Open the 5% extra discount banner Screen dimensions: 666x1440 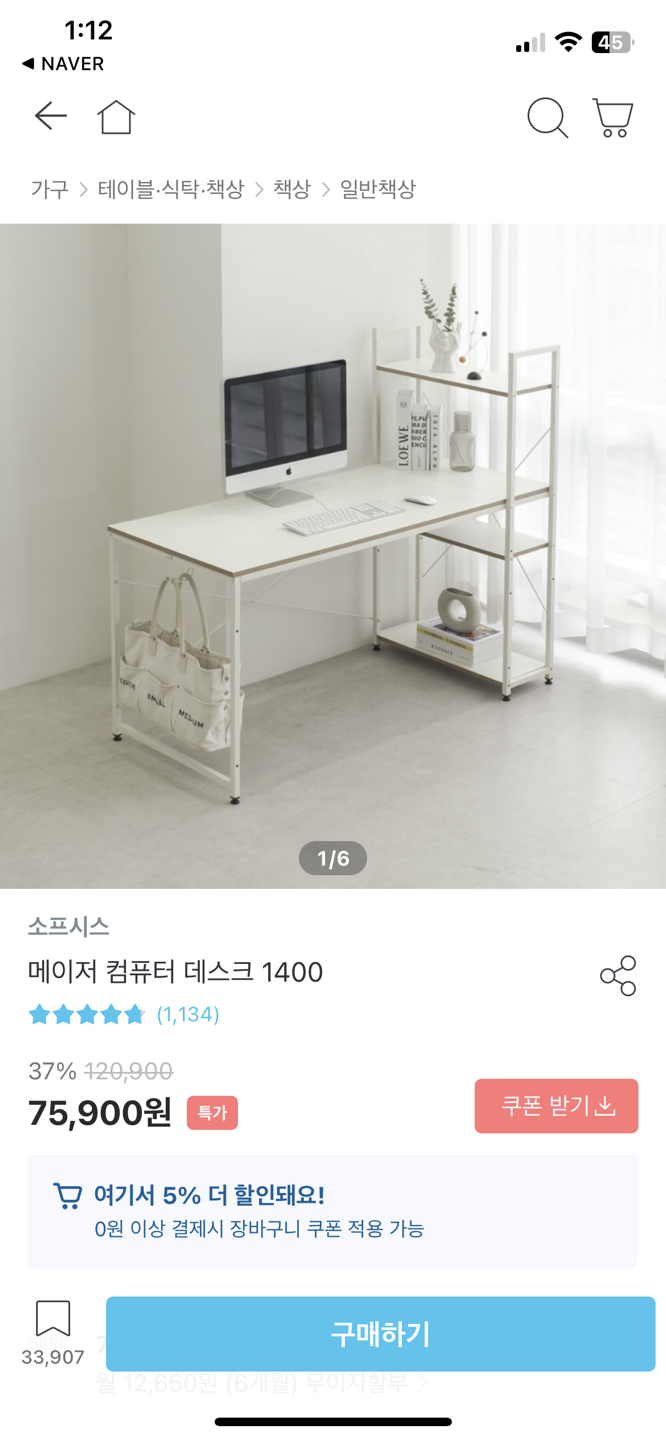pyautogui.click(x=333, y=1211)
